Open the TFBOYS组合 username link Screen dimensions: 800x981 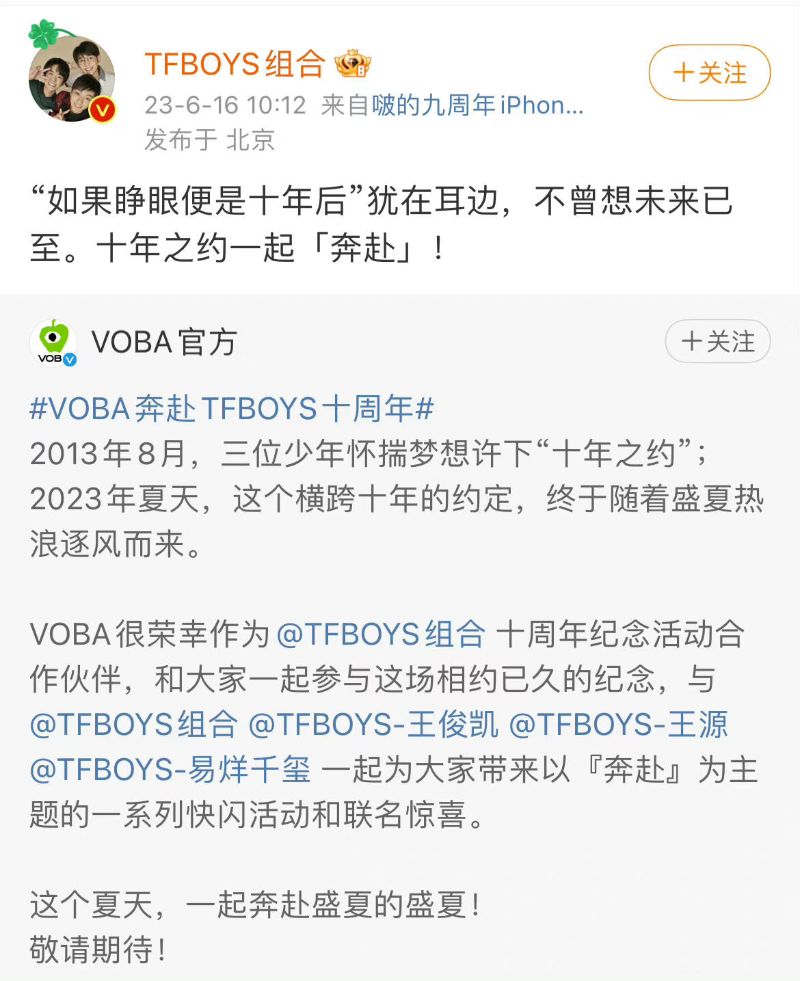pyautogui.click(x=234, y=64)
